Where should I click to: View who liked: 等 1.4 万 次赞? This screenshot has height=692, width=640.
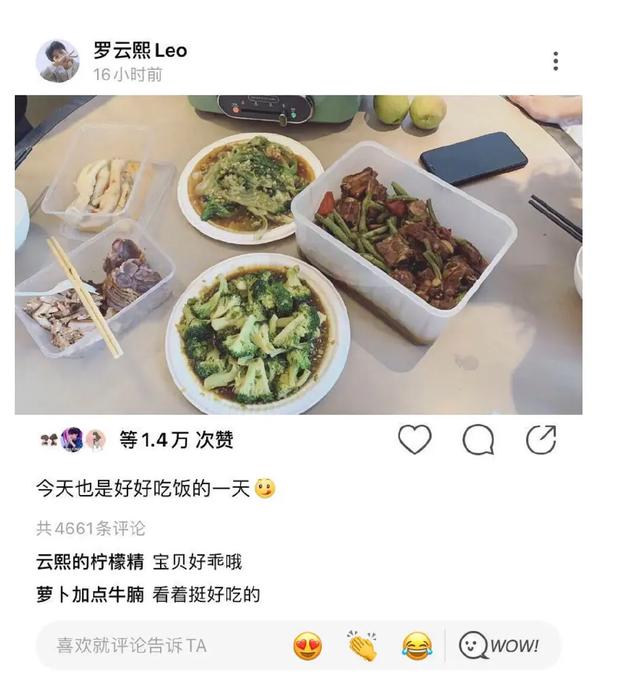pyautogui.click(x=175, y=440)
